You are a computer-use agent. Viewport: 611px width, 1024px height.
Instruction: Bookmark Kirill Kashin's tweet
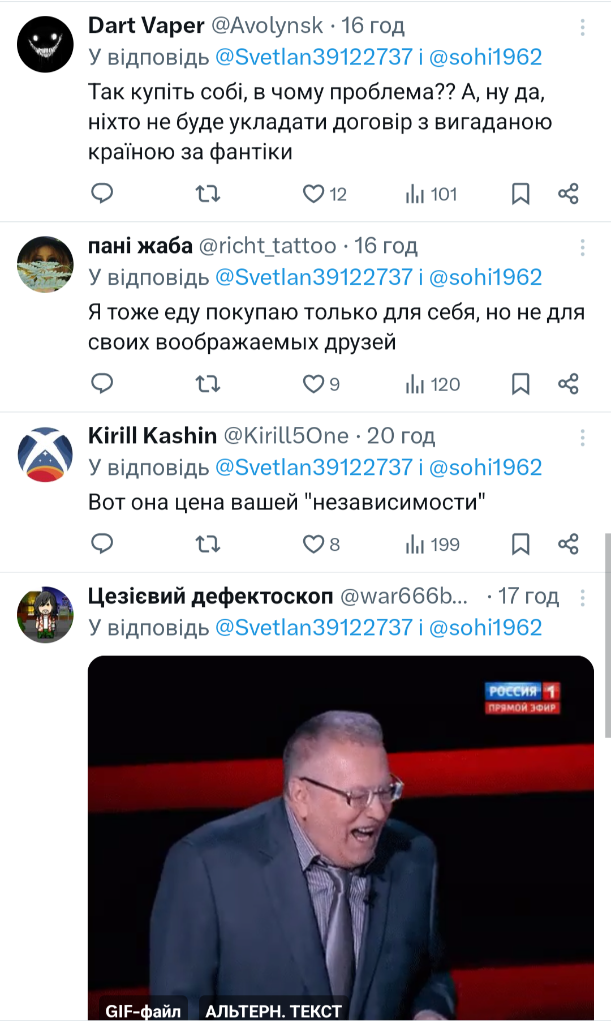point(520,544)
